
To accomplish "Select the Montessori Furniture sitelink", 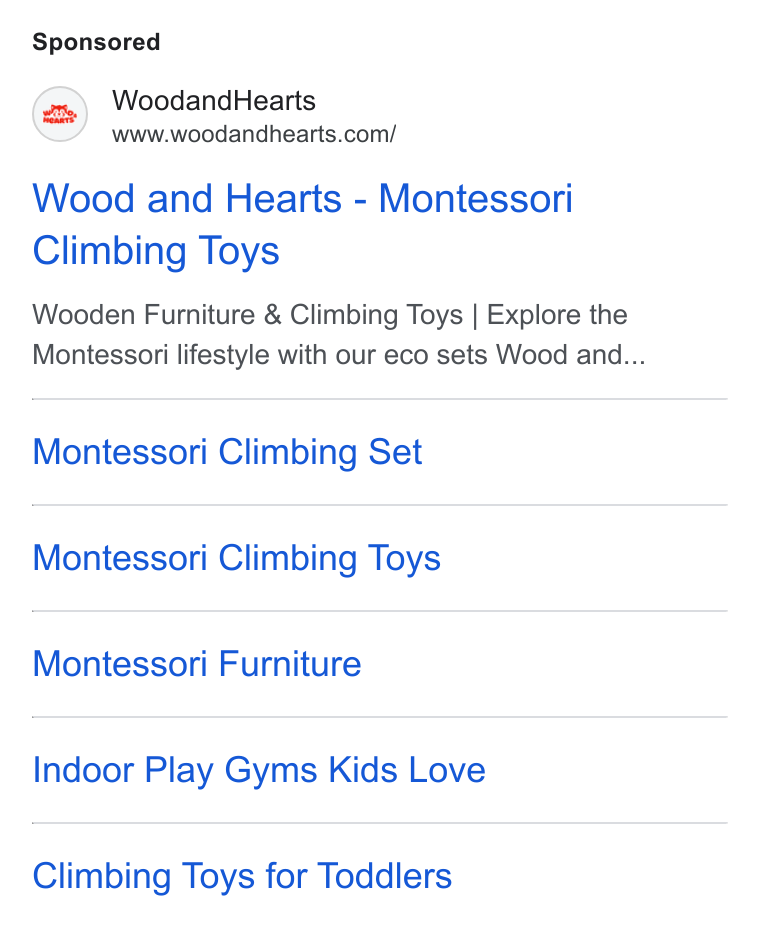I will [x=197, y=663].
